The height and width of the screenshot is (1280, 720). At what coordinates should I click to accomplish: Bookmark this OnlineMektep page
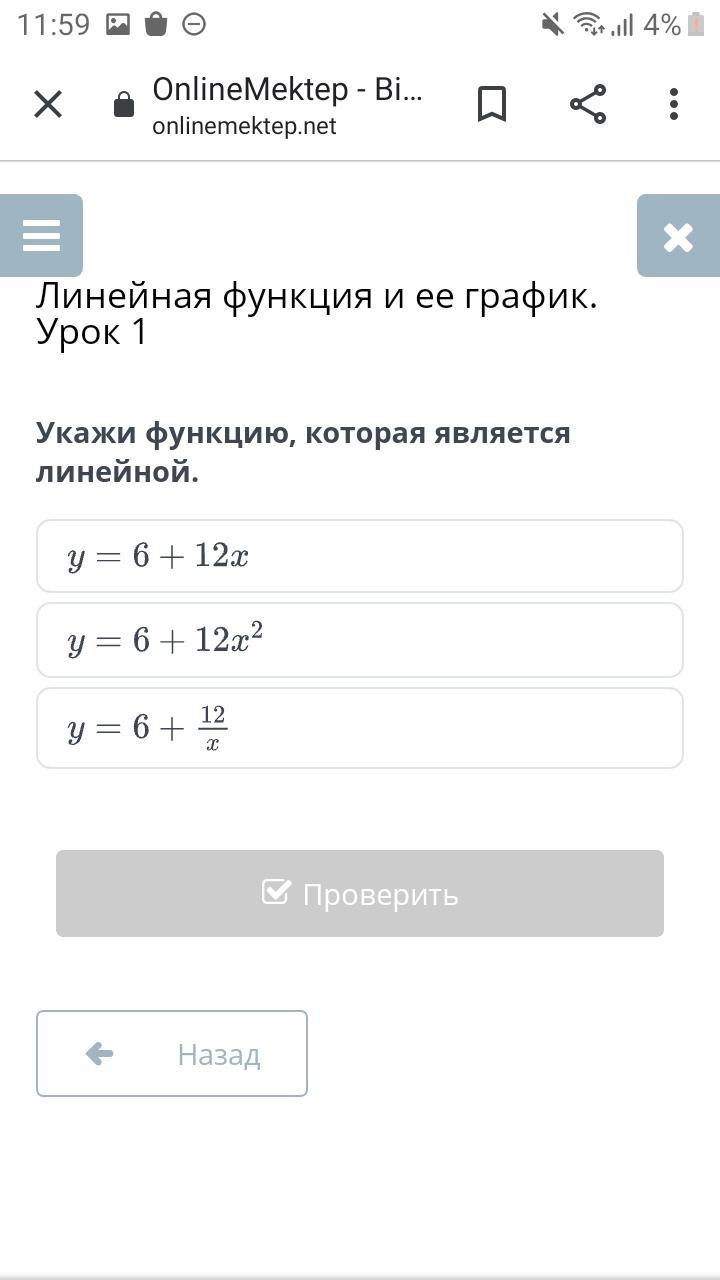pyautogui.click(x=491, y=104)
